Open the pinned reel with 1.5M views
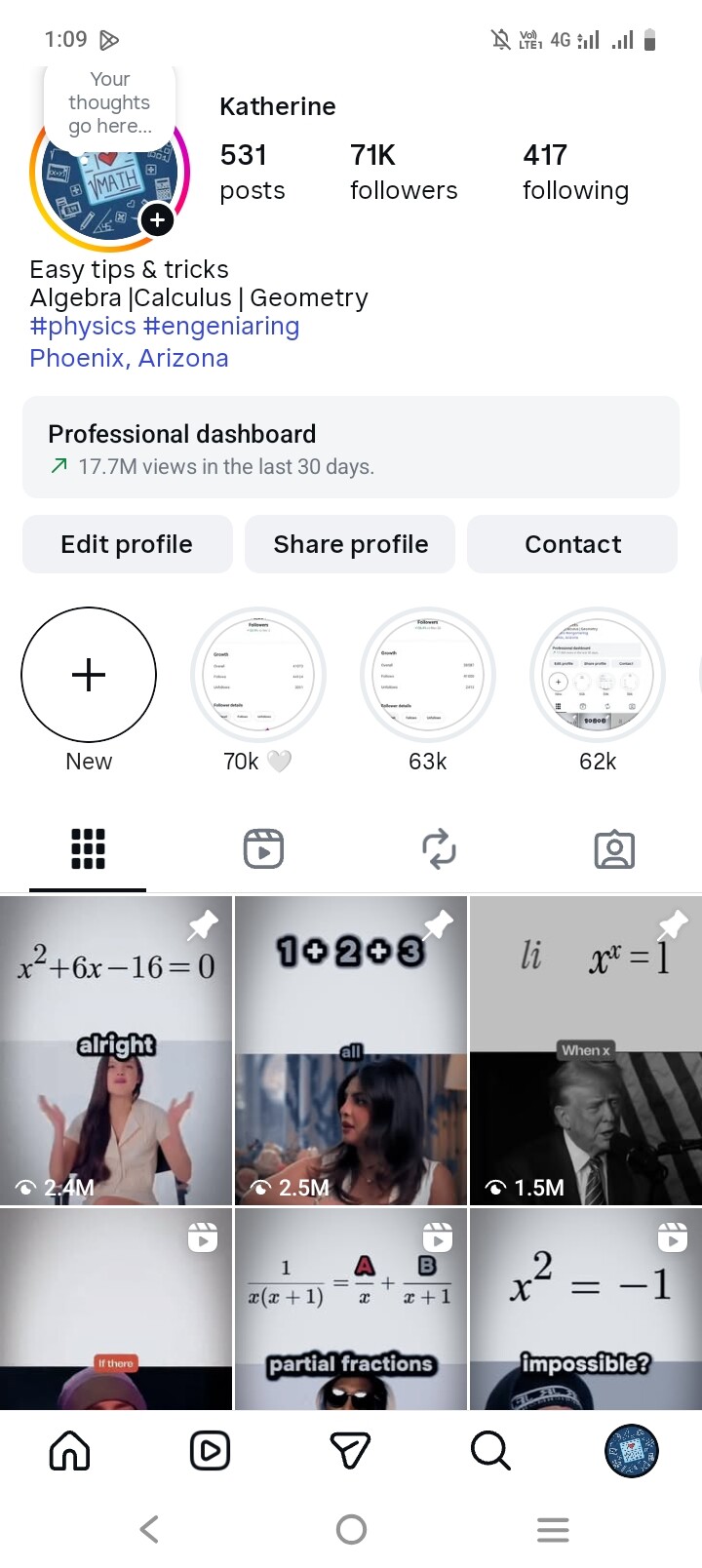Image resolution: width=702 pixels, height=1568 pixels. pyautogui.click(x=585, y=1050)
